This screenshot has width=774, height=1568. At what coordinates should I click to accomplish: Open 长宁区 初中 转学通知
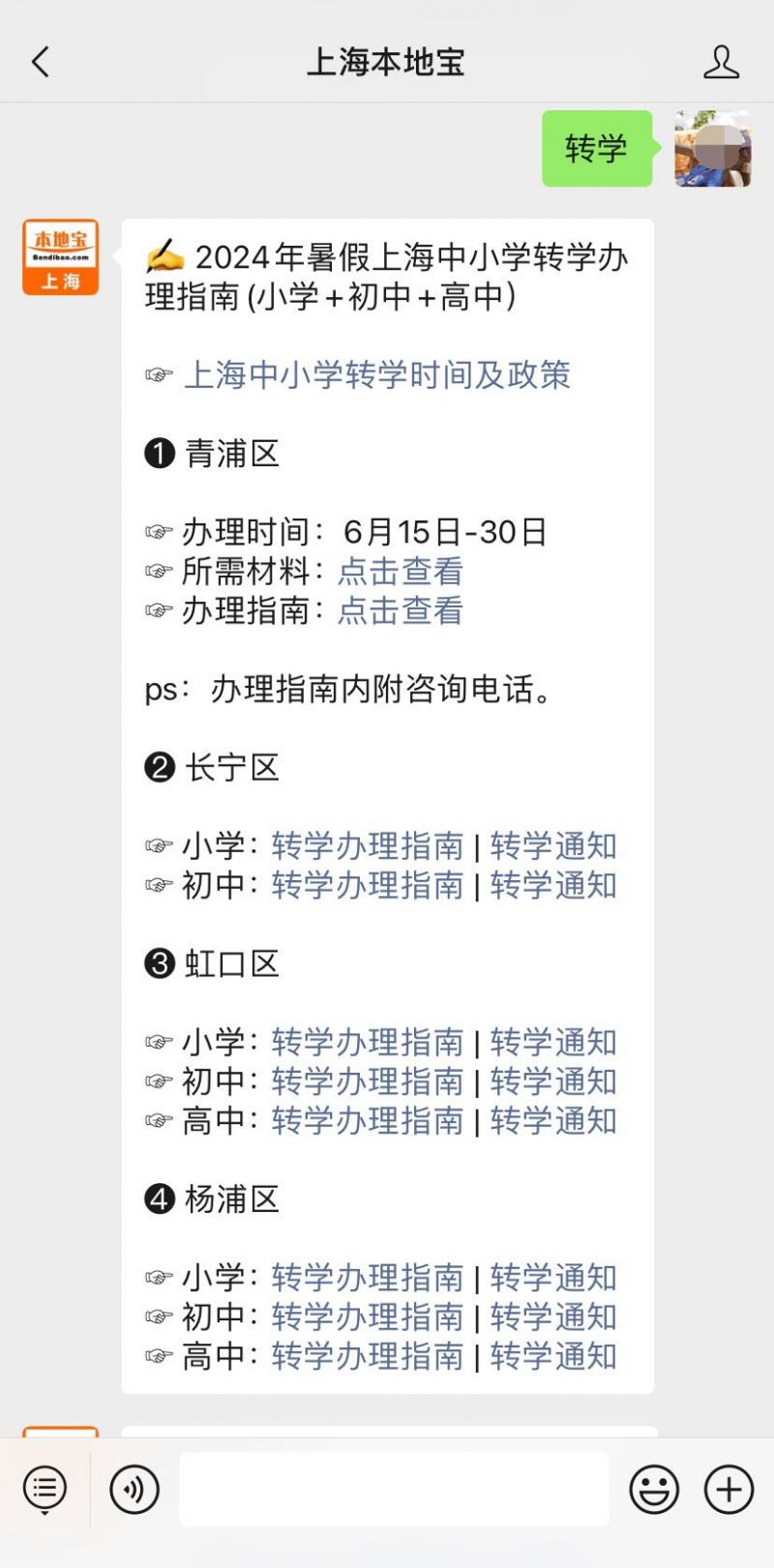pos(553,886)
